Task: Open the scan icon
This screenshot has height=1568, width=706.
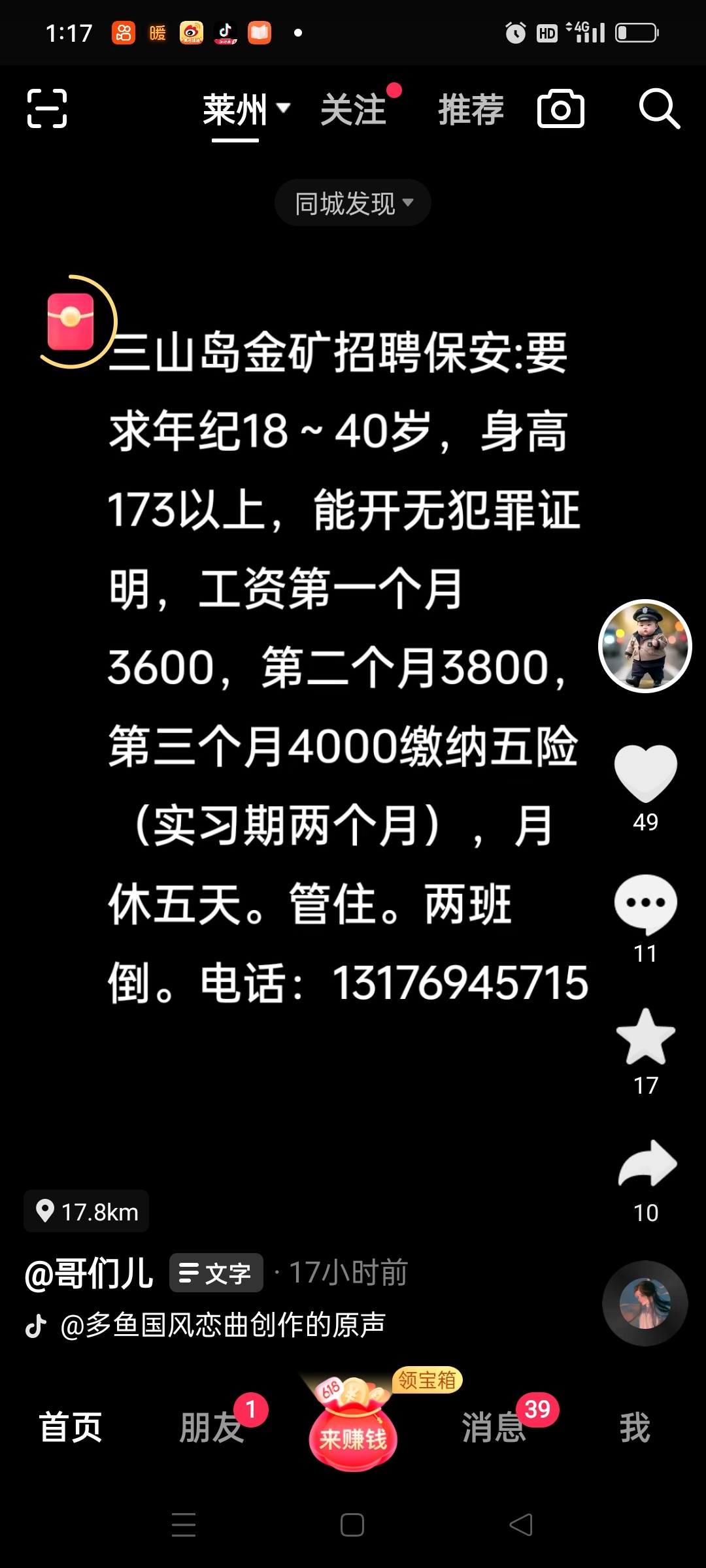Action: pos(47,108)
